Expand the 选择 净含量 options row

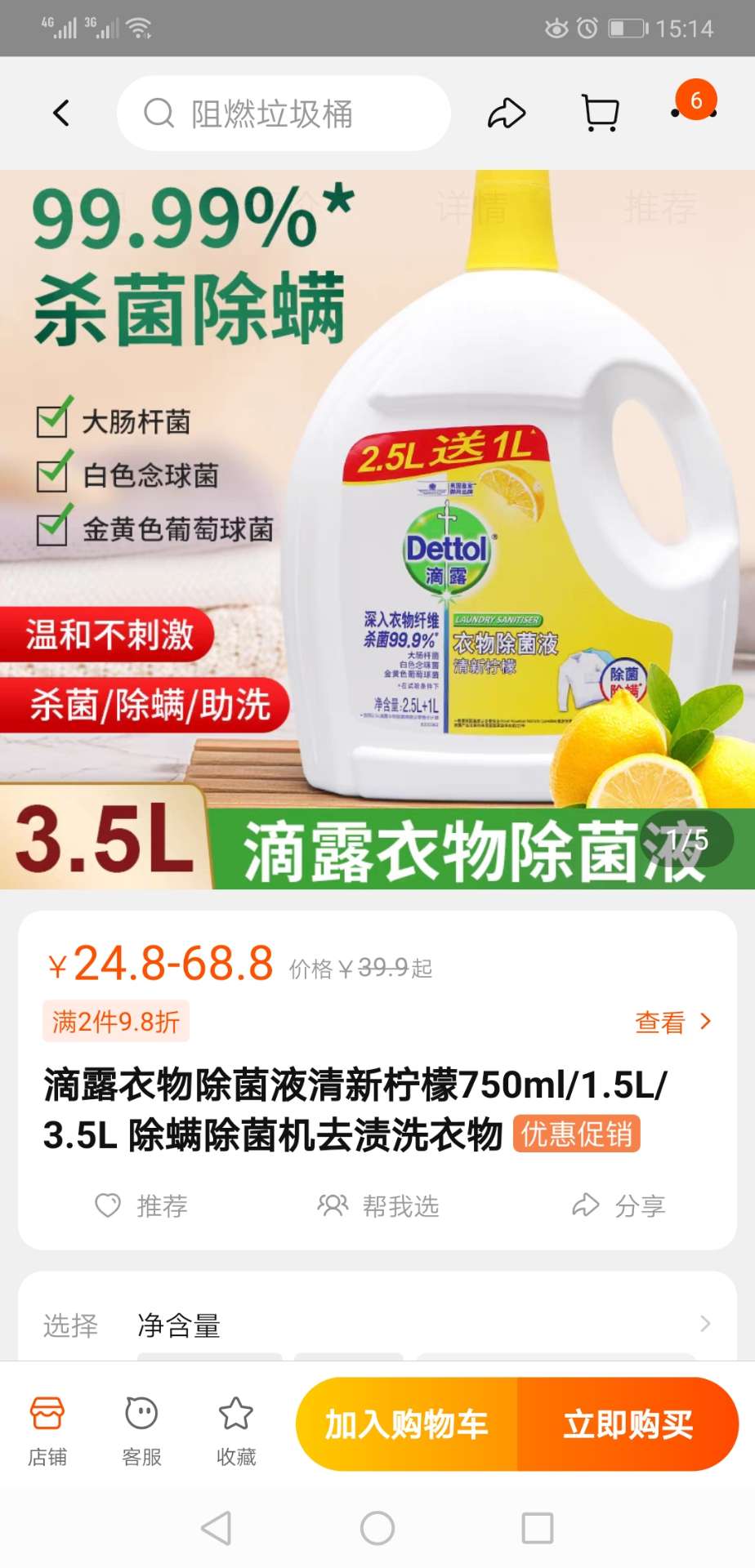377,1325
